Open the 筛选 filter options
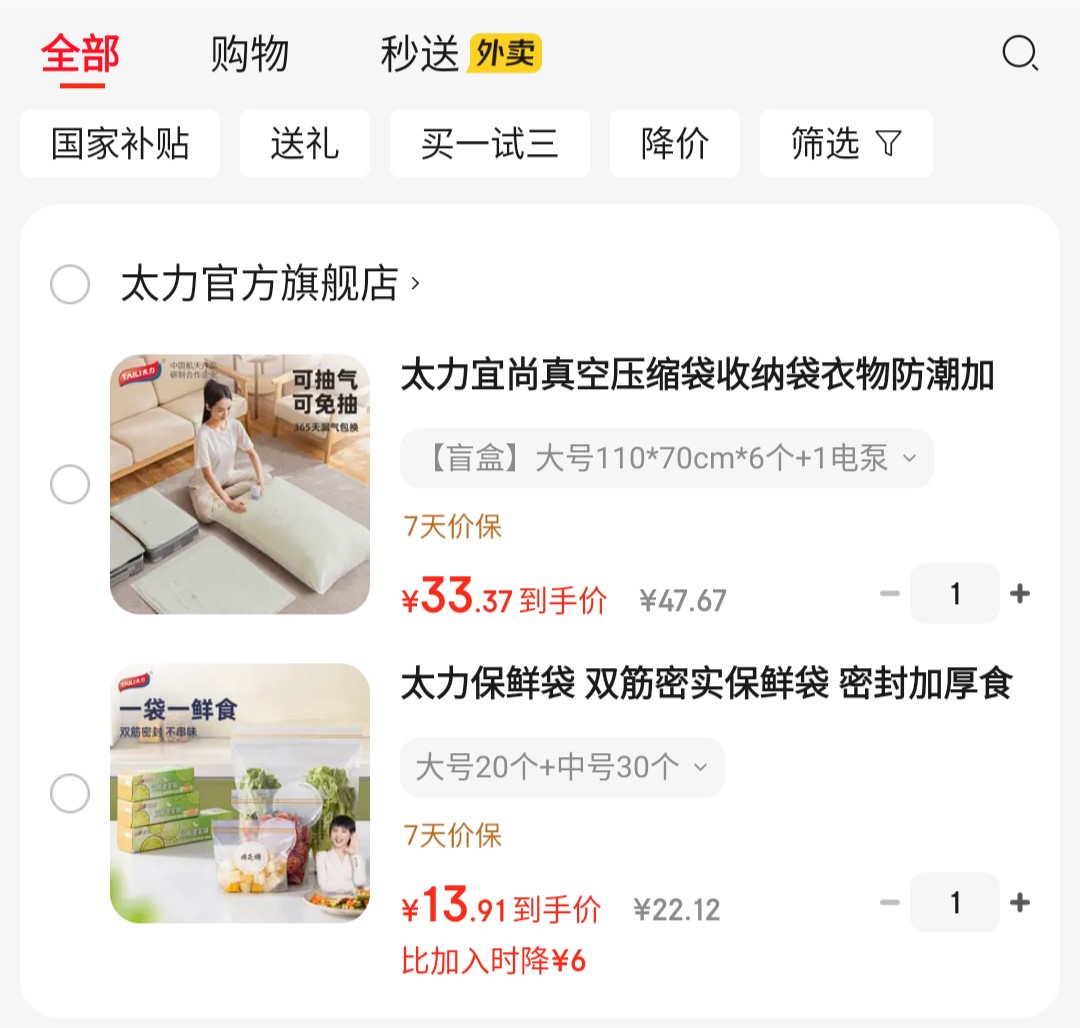Viewport: 1080px width, 1028px height. click(846, 144)
